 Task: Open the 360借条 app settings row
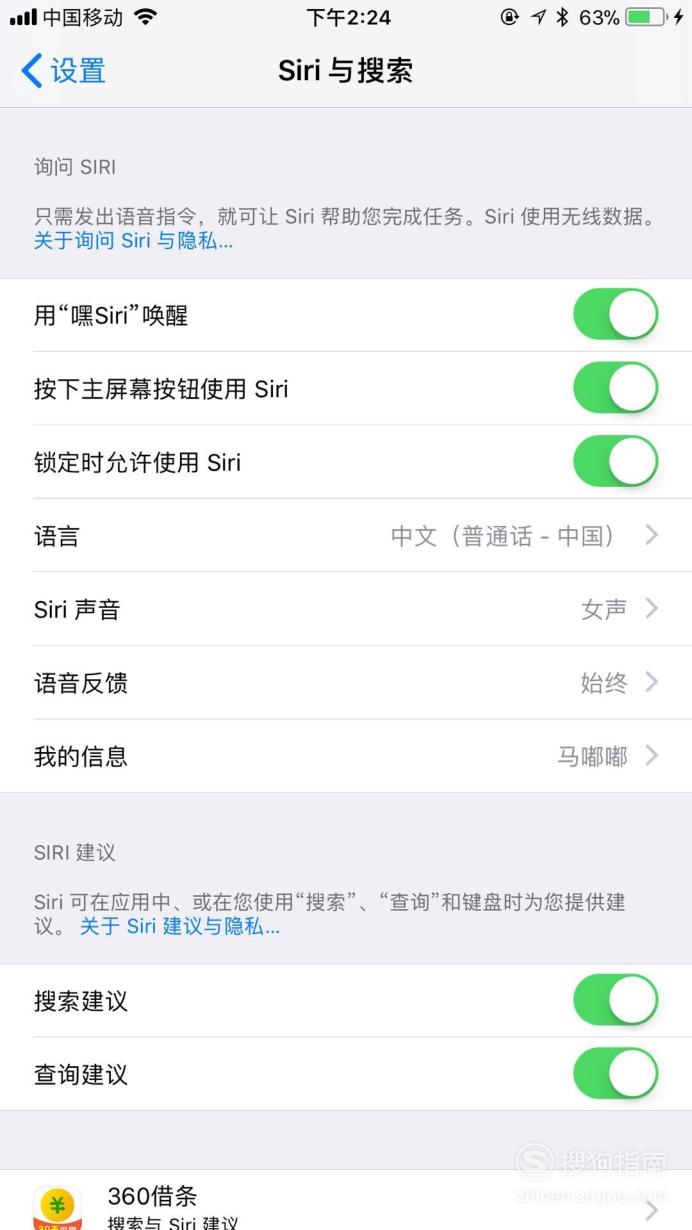point(346,1201)
